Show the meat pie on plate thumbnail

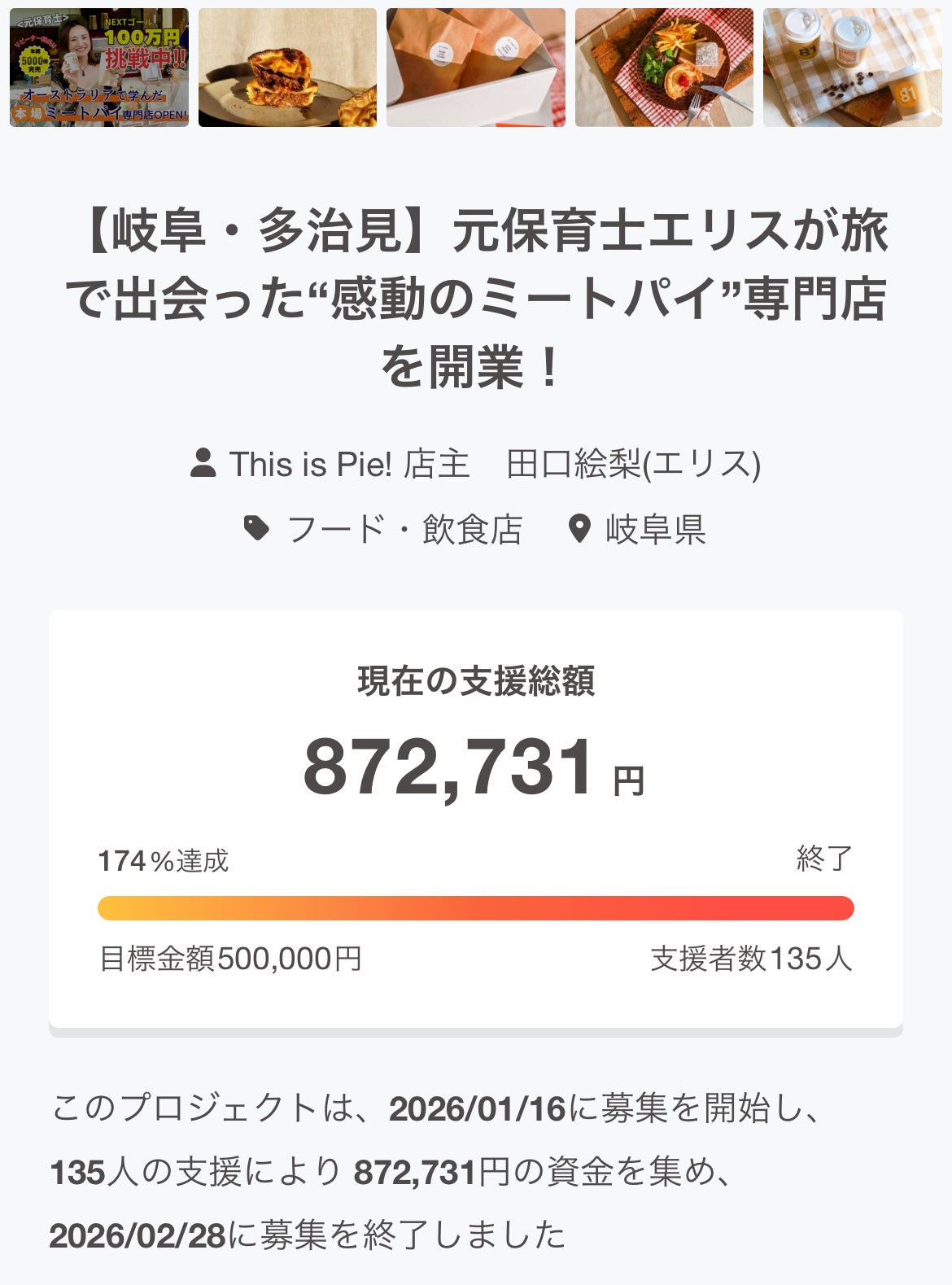pyautogui.click(x=287, y=68)
